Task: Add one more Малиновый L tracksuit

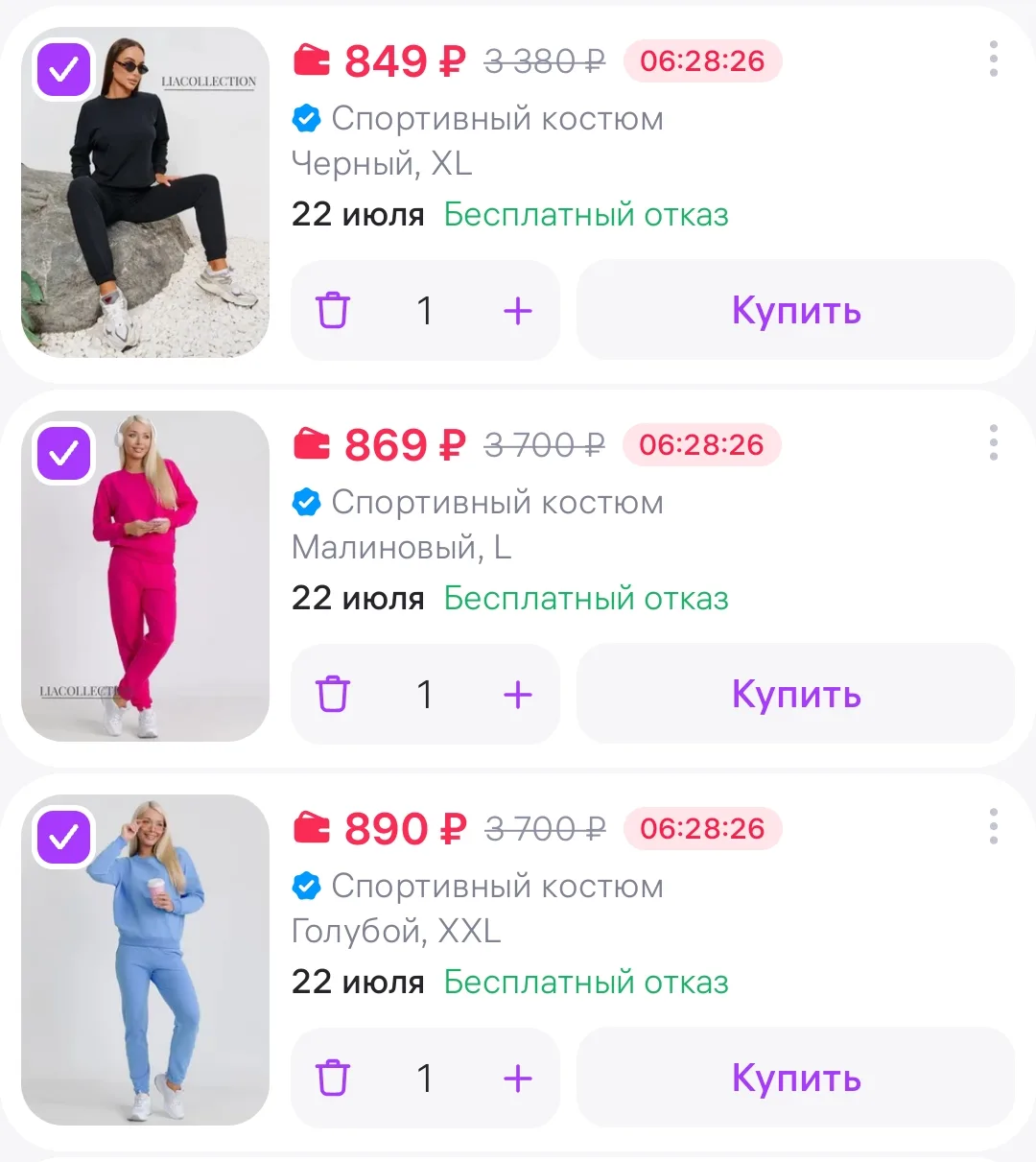Action: 518,695
